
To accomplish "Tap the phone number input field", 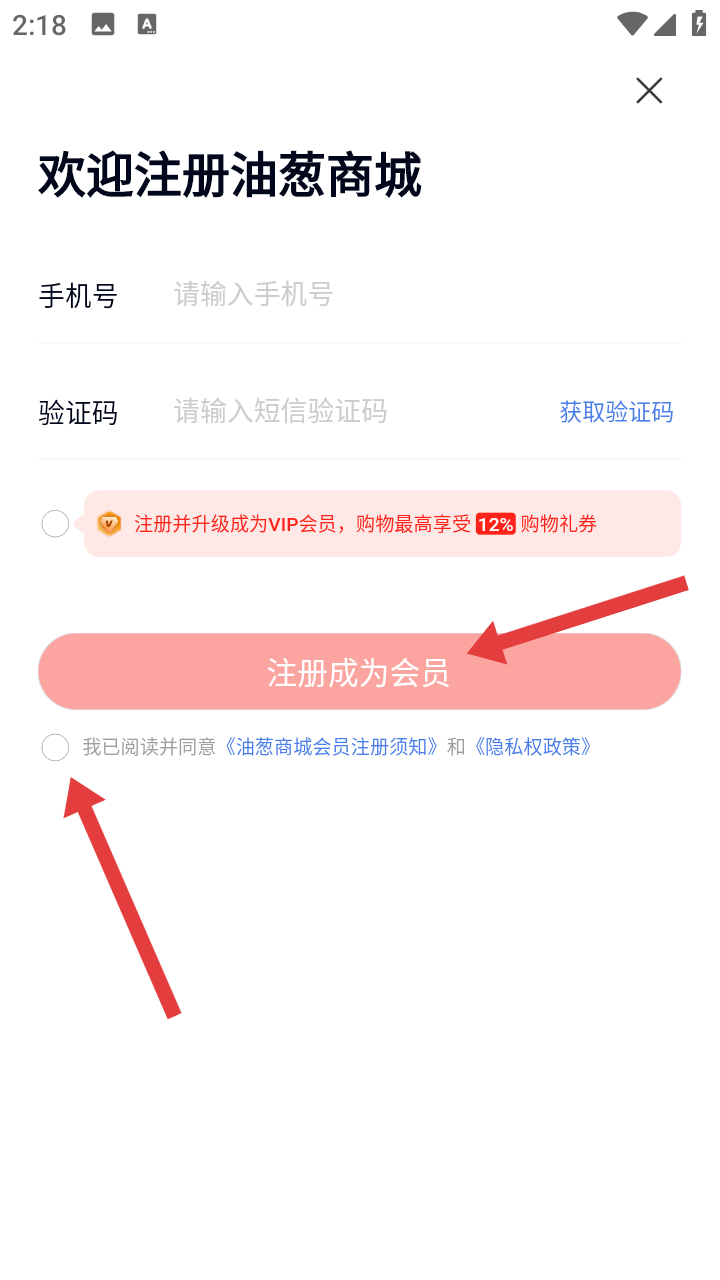I will (400, 294).
